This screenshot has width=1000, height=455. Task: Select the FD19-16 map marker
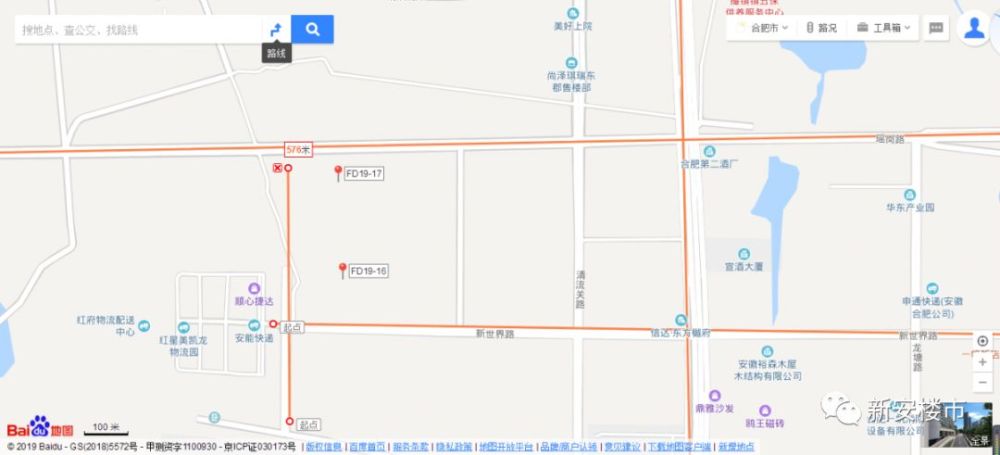click(342, 270)
